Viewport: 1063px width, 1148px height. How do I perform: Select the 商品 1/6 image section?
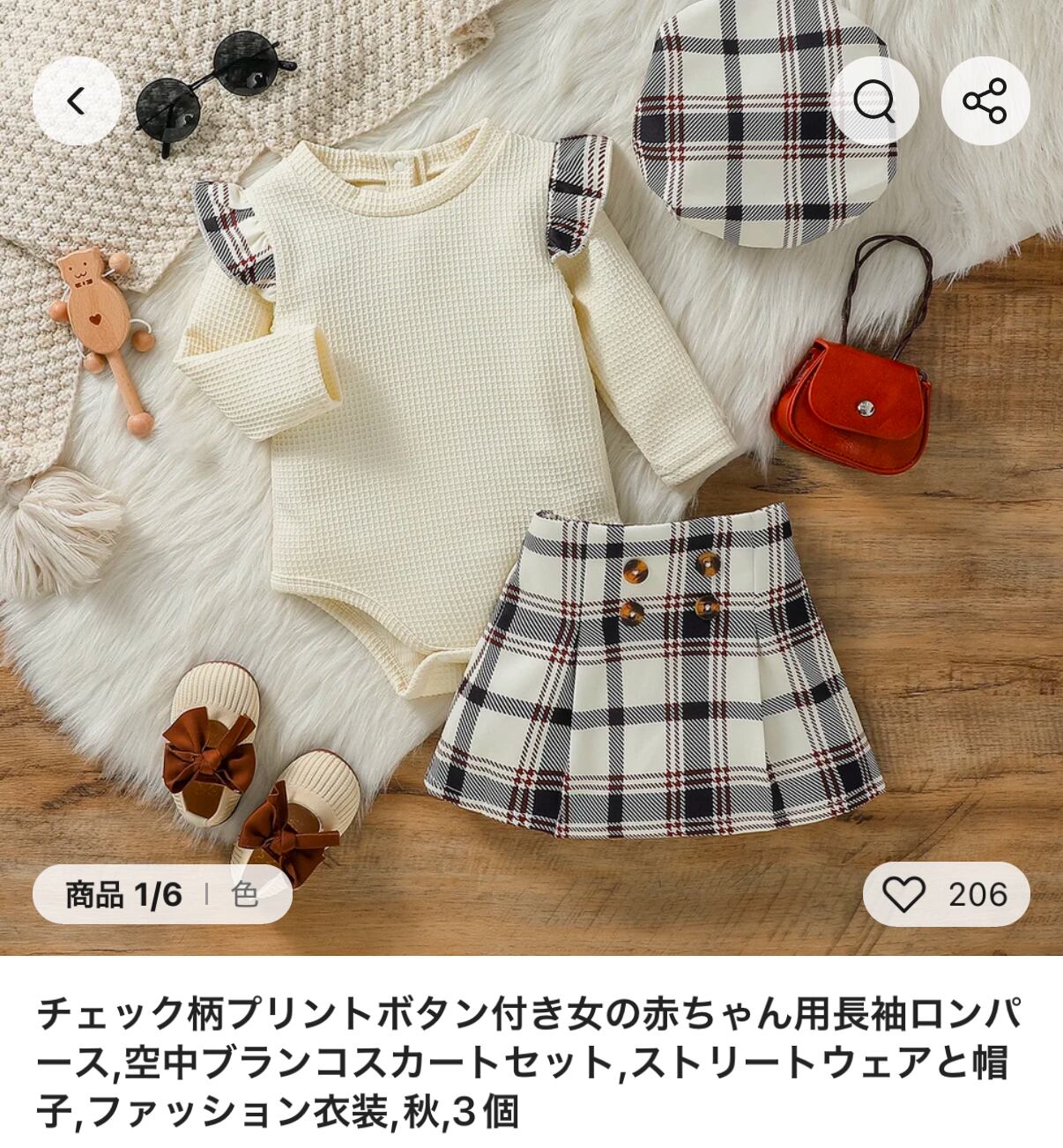123,895
